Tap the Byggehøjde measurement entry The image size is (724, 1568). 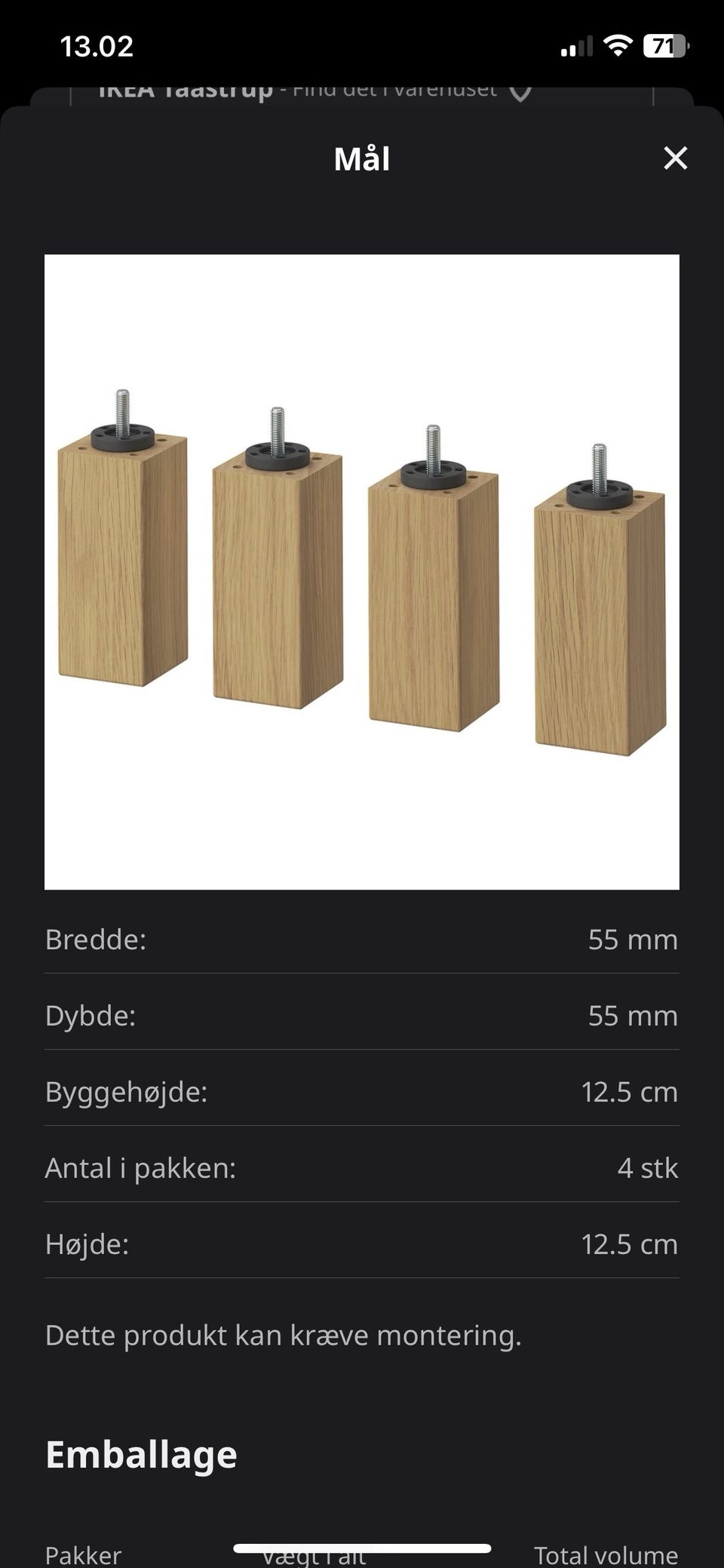click(362, 1091)
